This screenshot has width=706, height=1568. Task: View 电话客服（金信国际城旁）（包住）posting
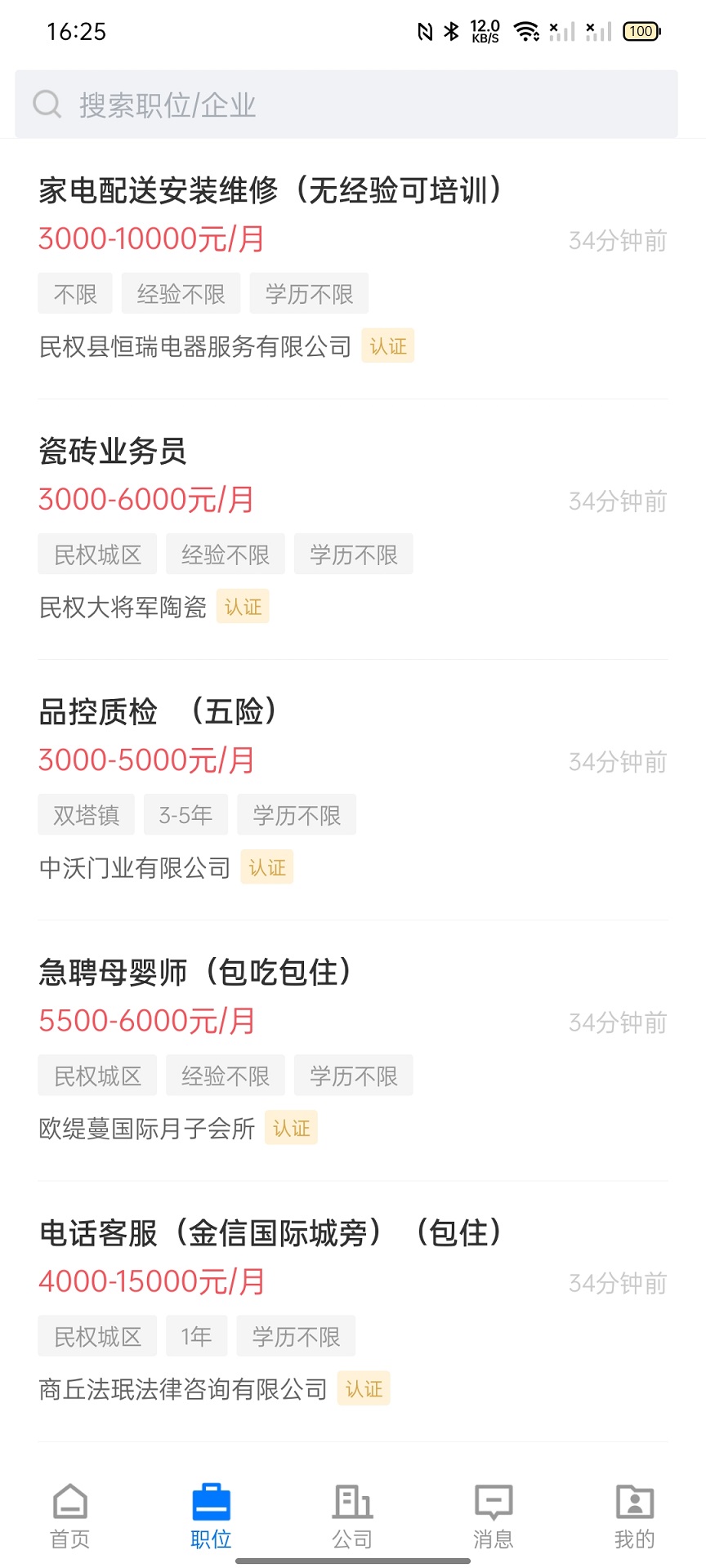pyautogui.click(x=271, y=1233)
